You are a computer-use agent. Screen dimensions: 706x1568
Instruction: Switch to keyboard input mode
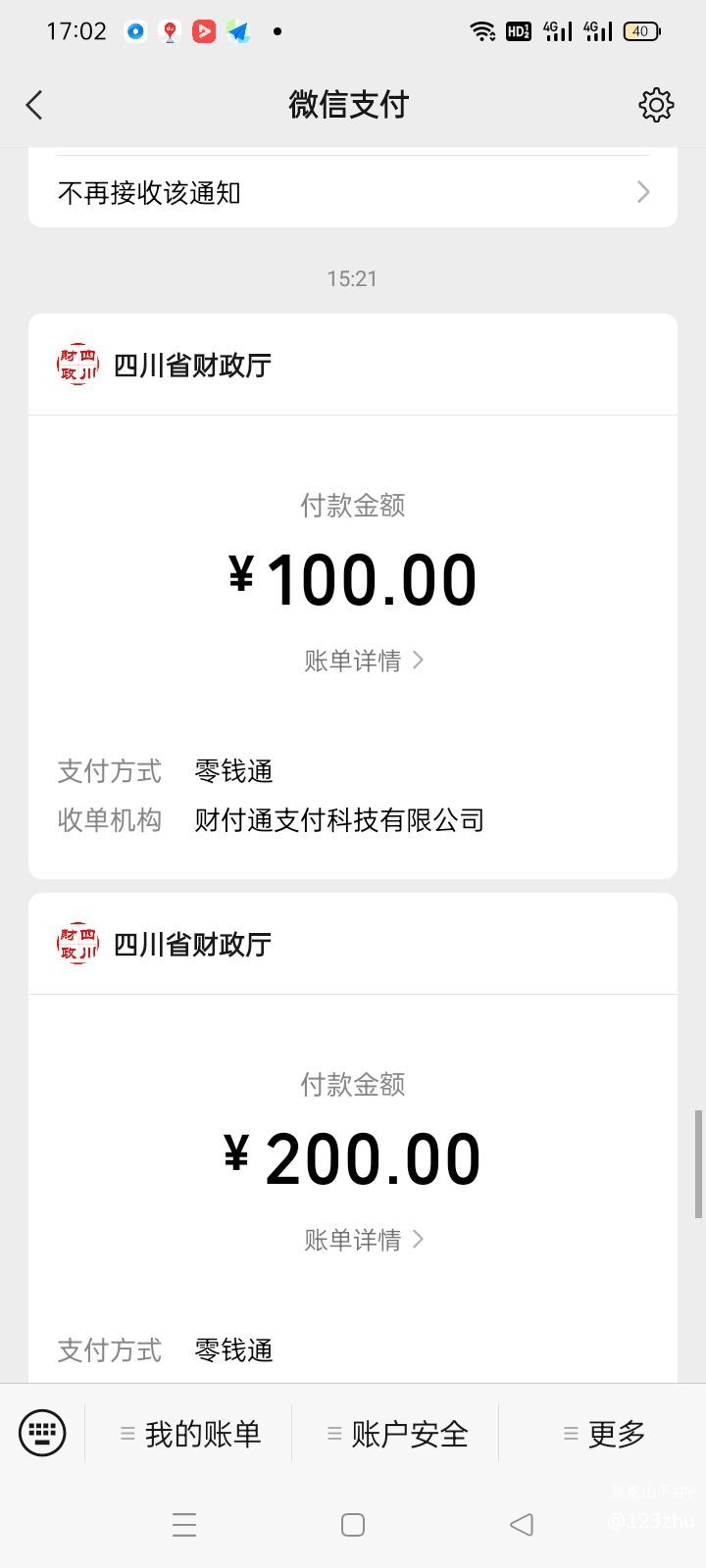[42, 1434]
